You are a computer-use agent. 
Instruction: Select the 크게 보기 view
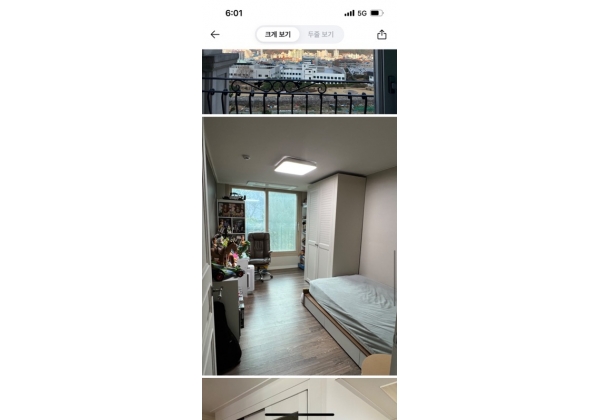click(278, 34)
